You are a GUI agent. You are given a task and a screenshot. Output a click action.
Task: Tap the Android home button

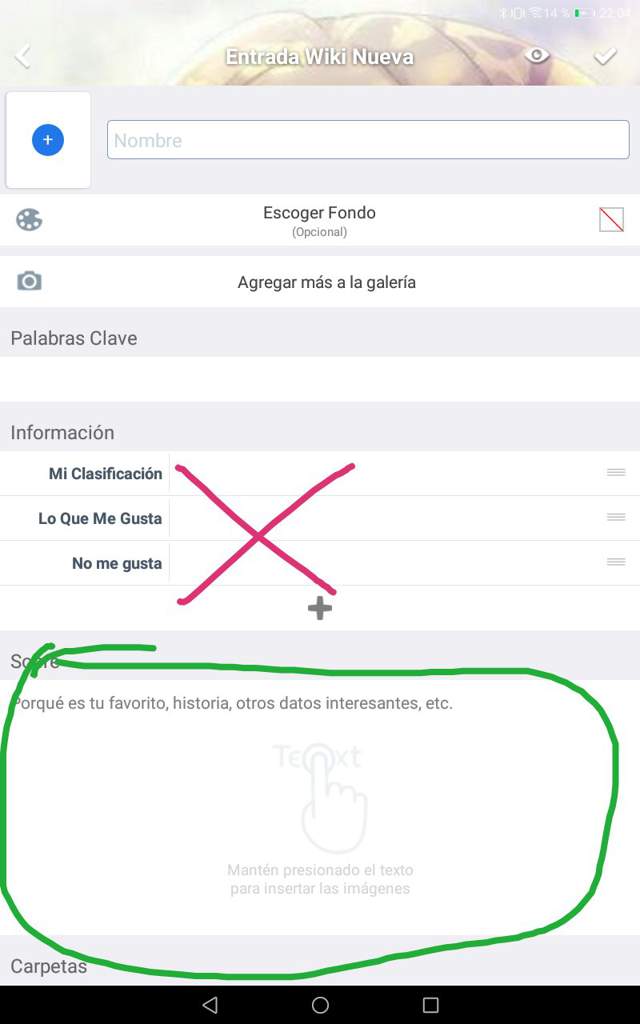[x=320, y=1004]
